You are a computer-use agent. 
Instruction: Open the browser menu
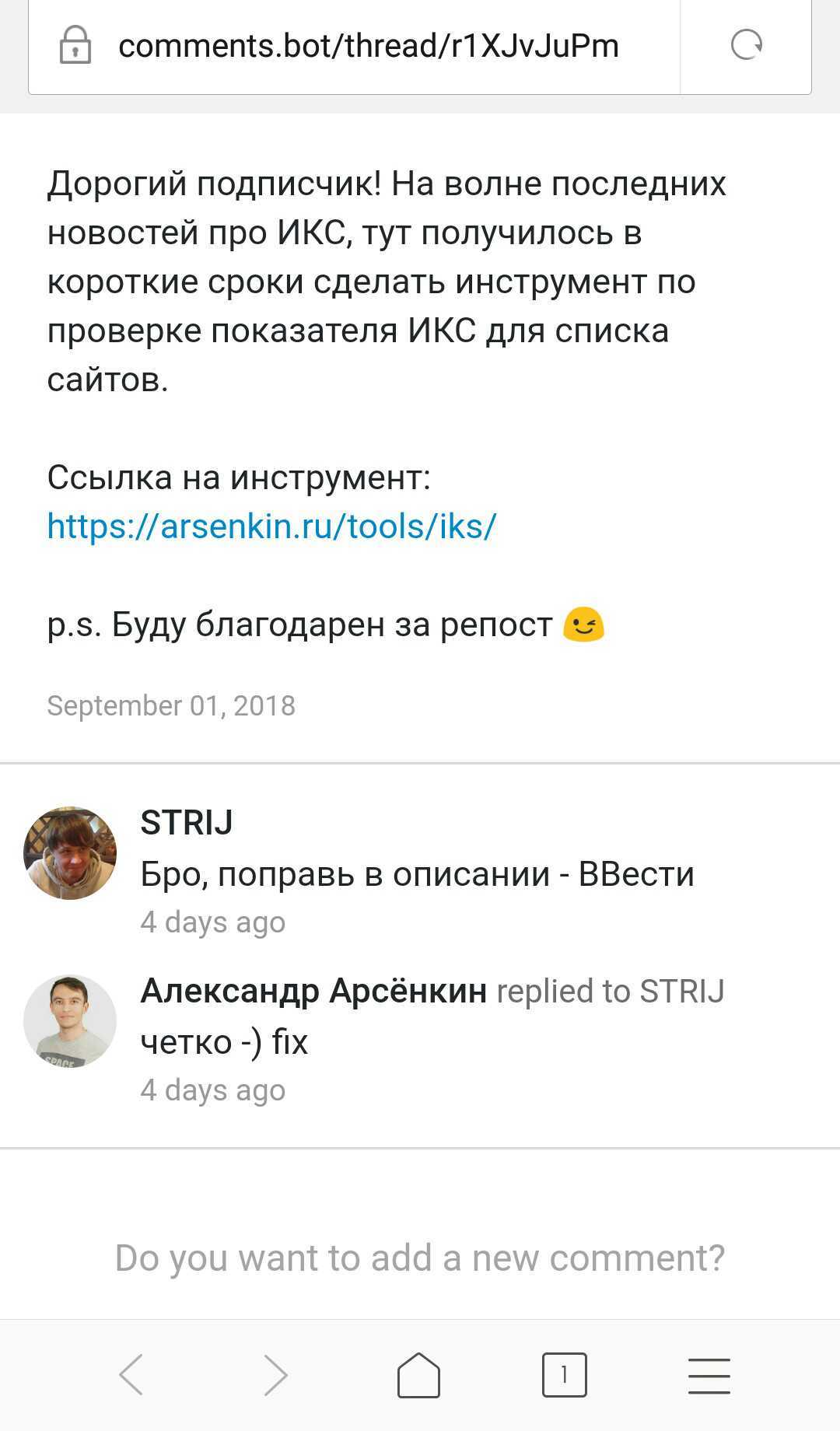[709, 1375]
